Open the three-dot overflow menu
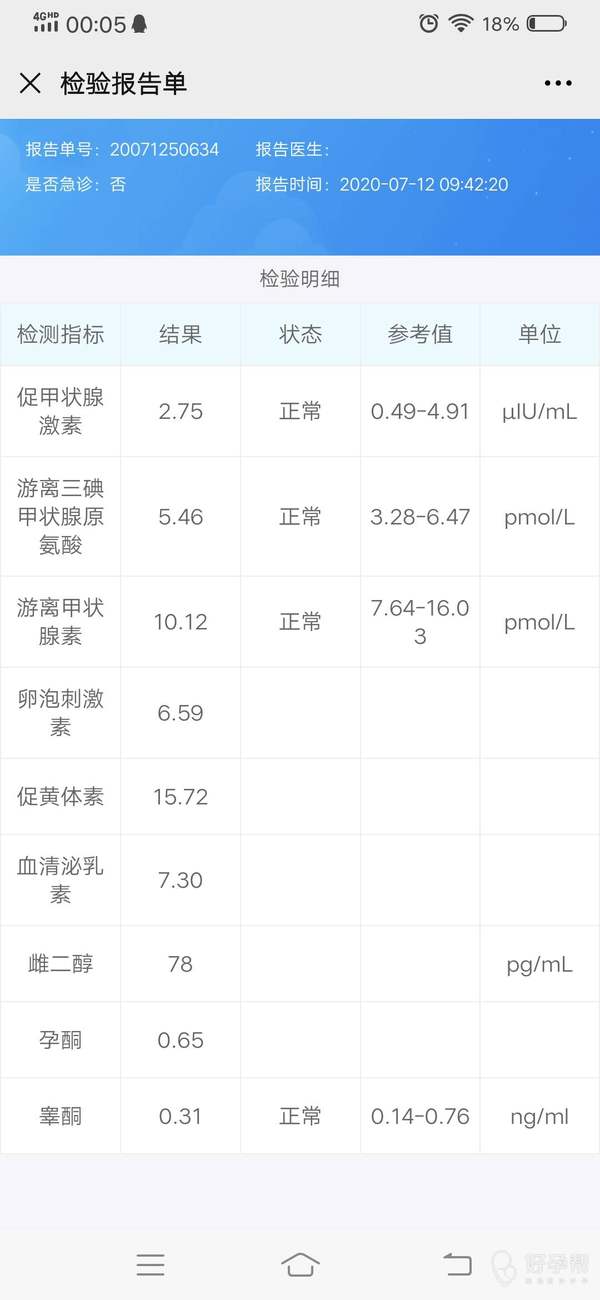Screen dimensions: 600x1300 (x=558, y=83)
